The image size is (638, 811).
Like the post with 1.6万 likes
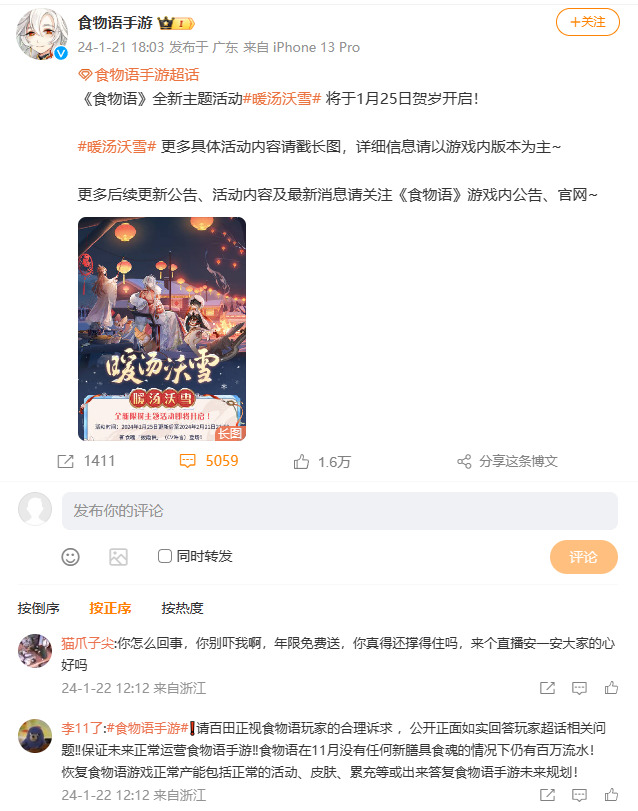[x=322, y=461]
